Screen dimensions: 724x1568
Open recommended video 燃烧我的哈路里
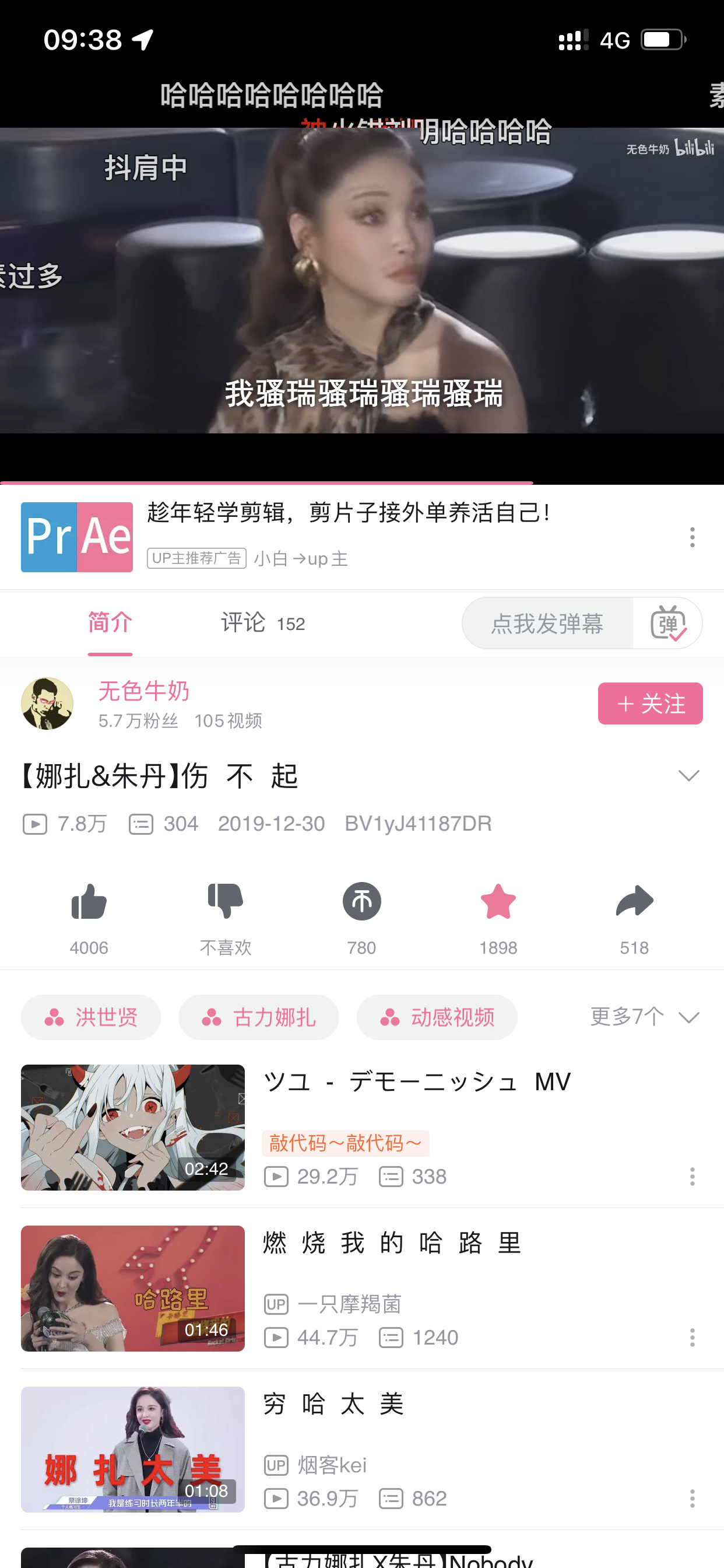[x=392, y=1243]
